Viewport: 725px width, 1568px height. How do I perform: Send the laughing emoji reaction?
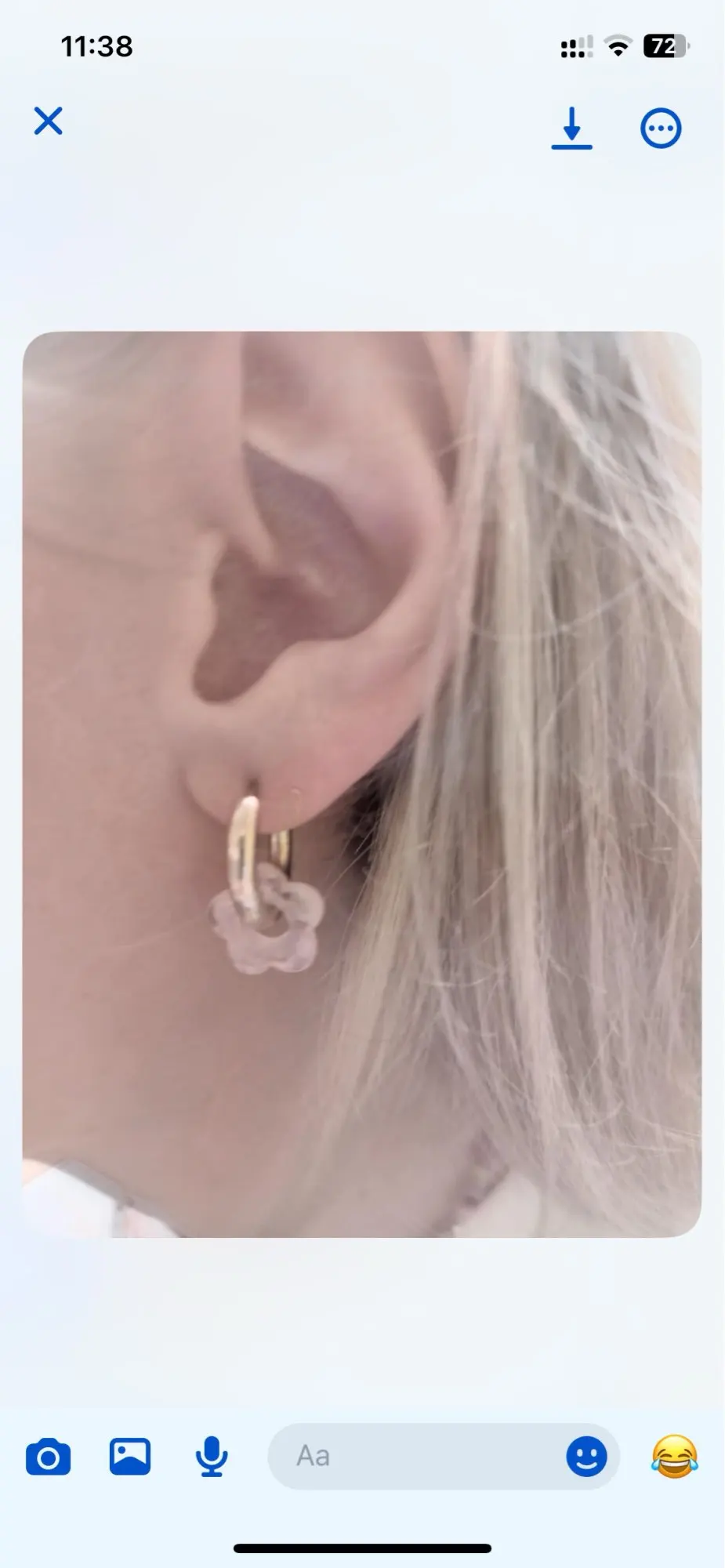(675, 1457)
